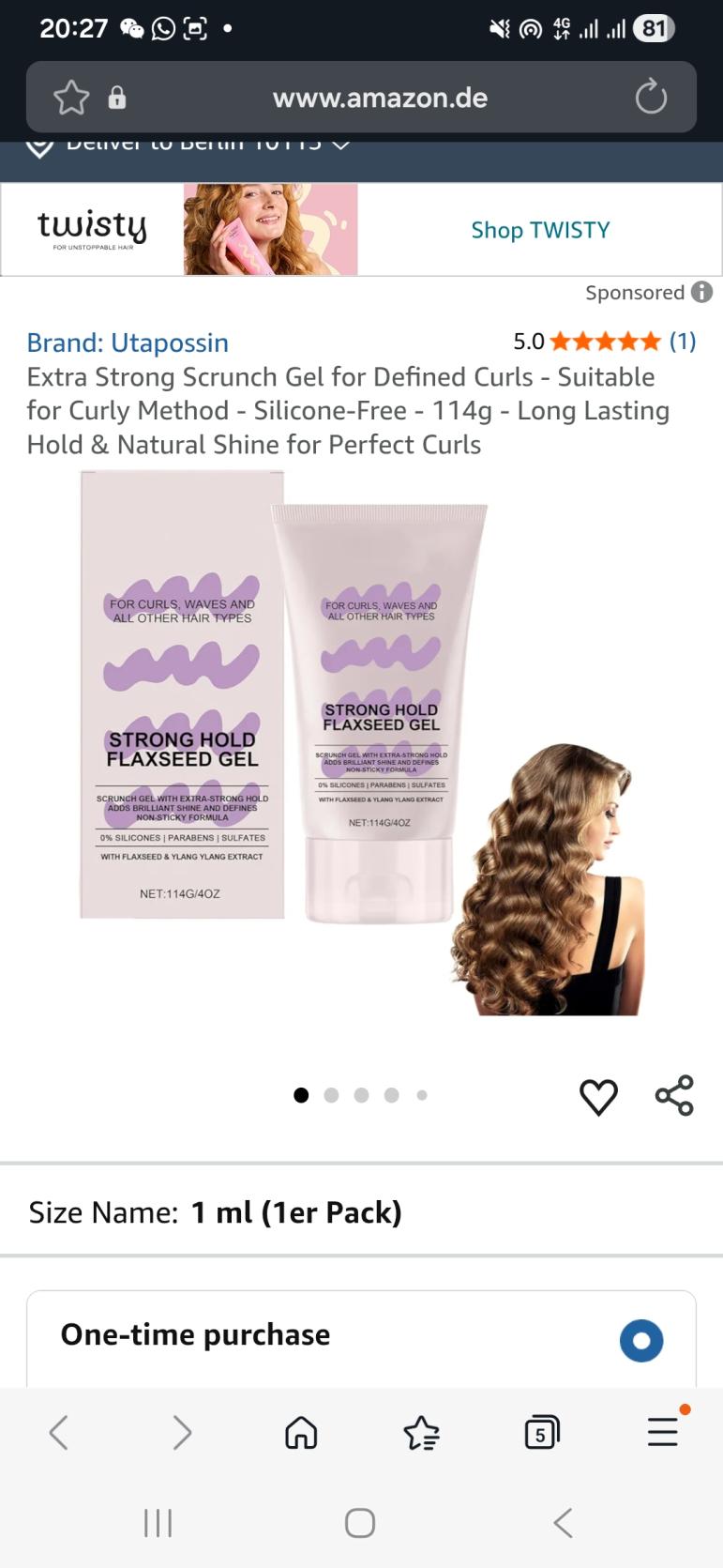View the 5 open tabs
Image resolution: width=723 pixels, height=1568 pixels.
click(x=541, y=1432)
